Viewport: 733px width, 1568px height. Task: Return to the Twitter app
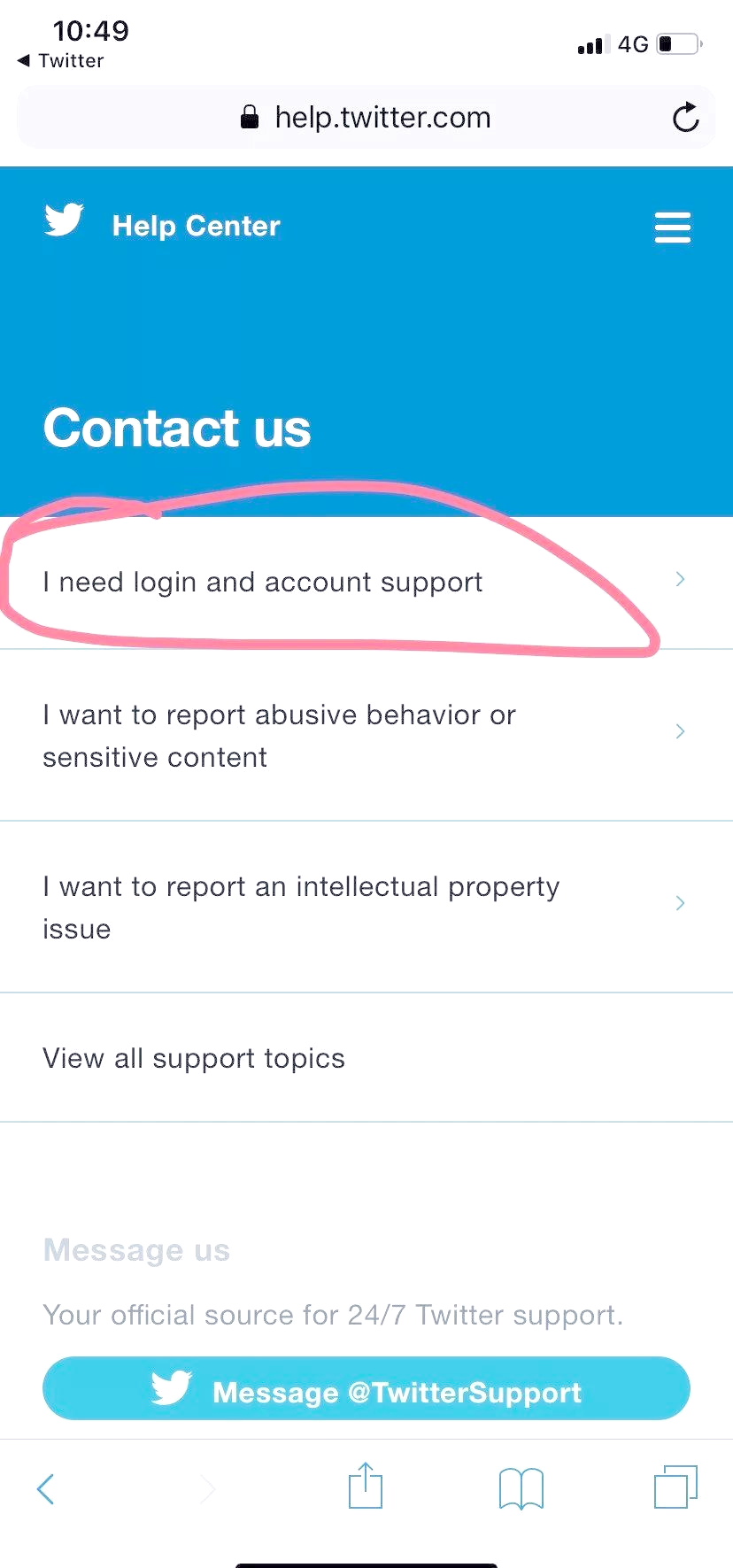[x=61, y=60]
